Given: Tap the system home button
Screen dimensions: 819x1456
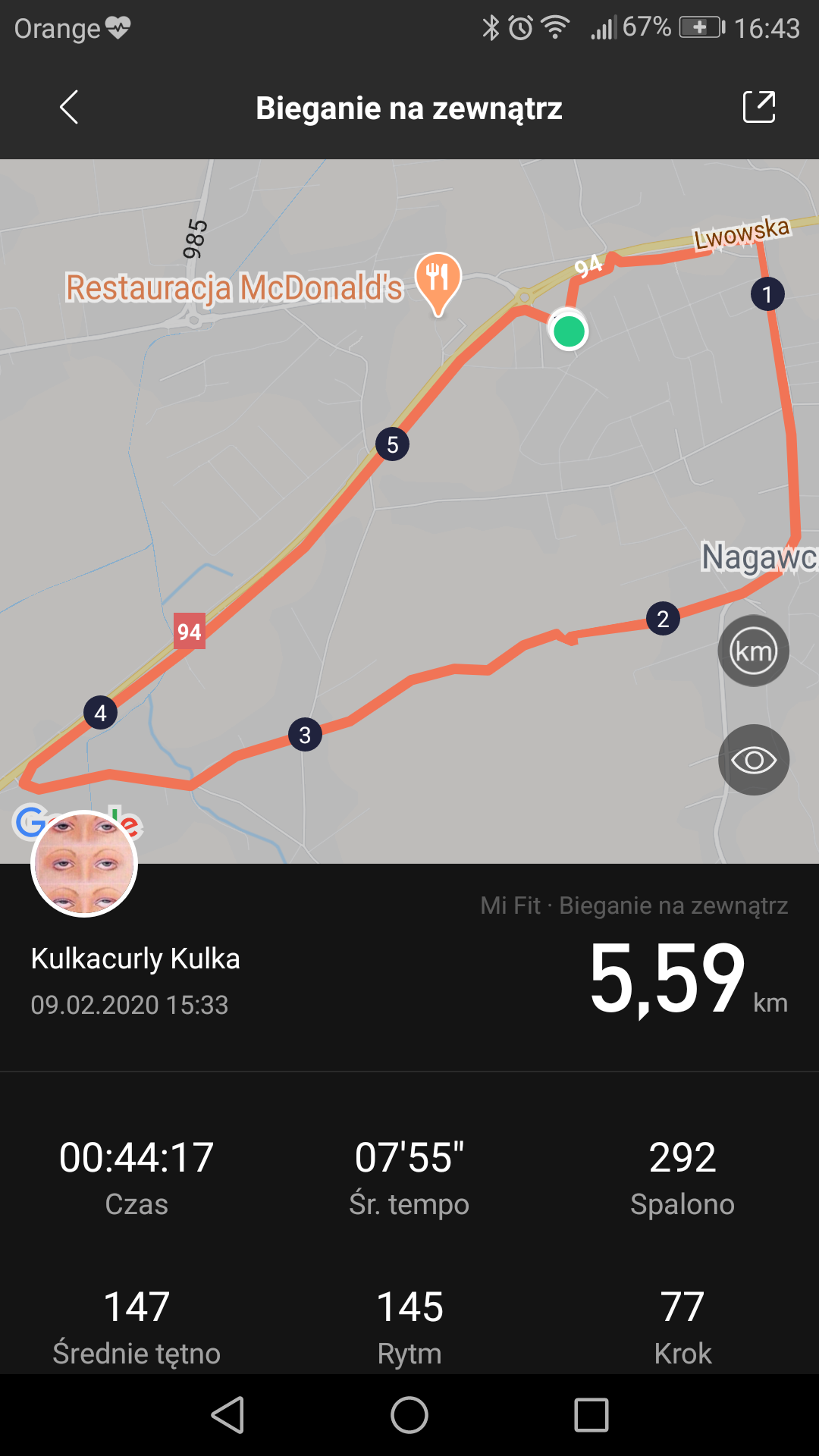Looking at the screenshot, I should (x=409, y=1415).
